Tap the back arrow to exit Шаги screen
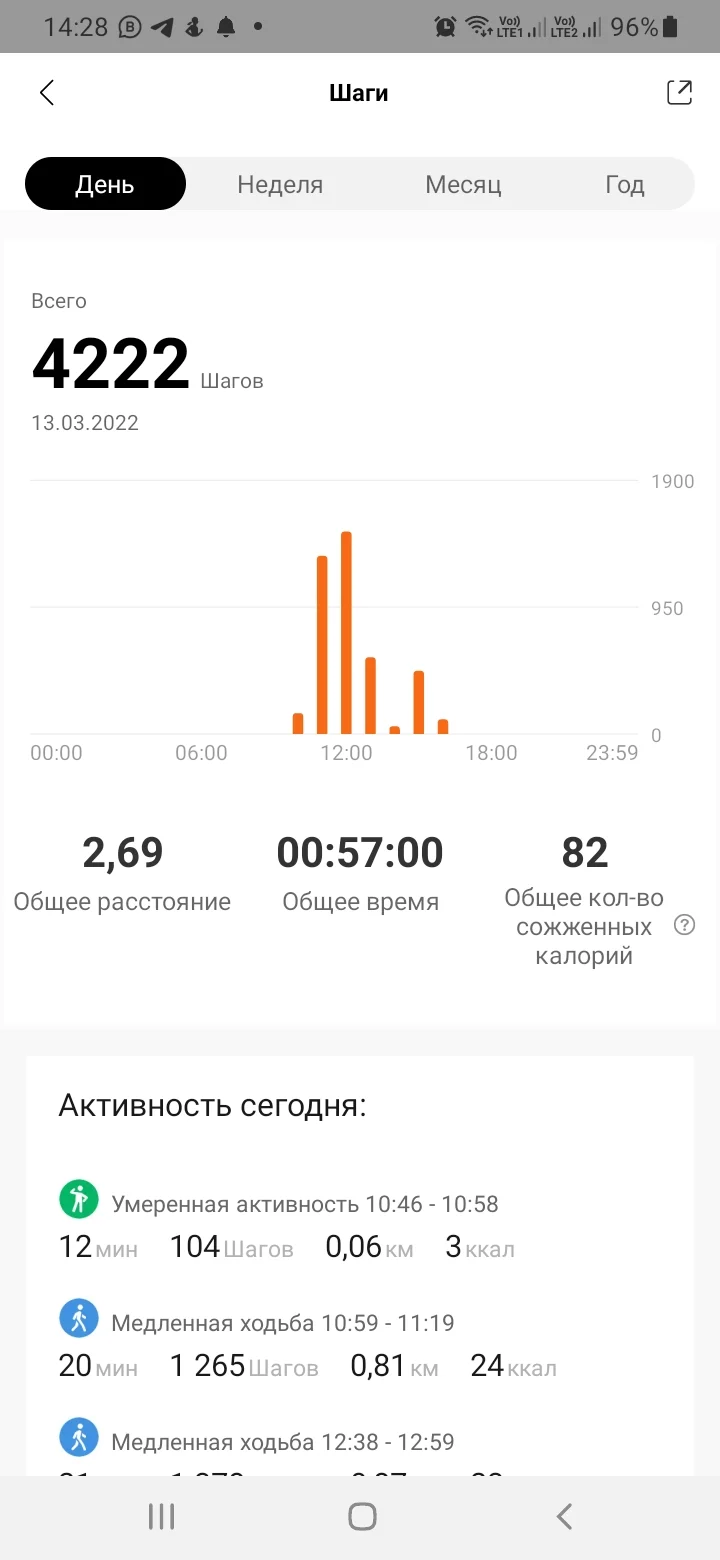The height and width of the screenshot is (1560, 720). click(x=46, y=92)
